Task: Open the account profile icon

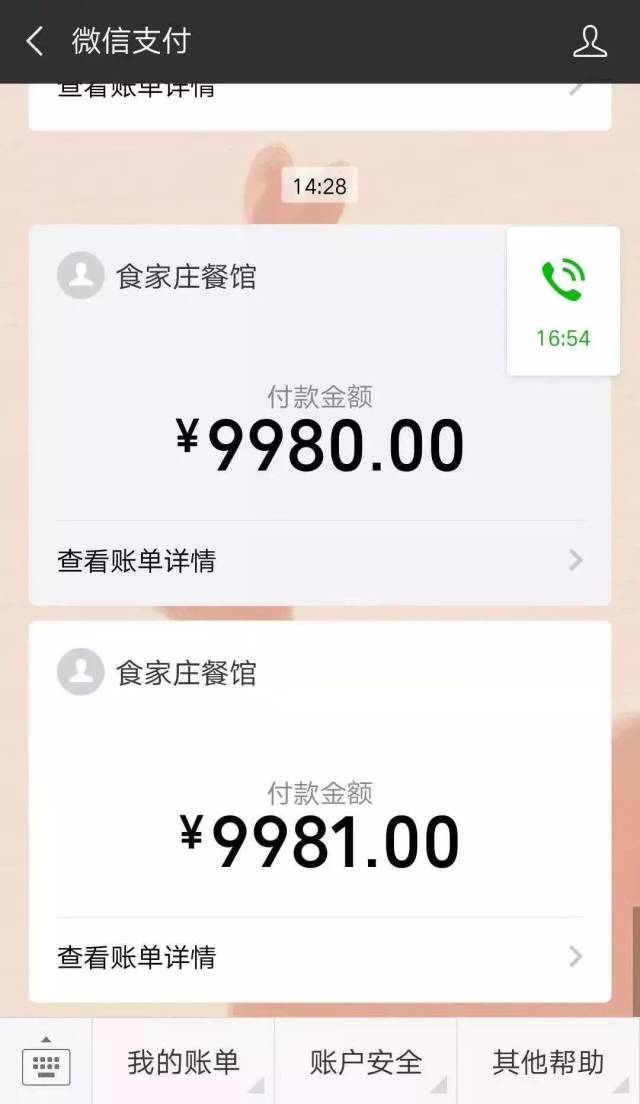Action: point(589,41)
